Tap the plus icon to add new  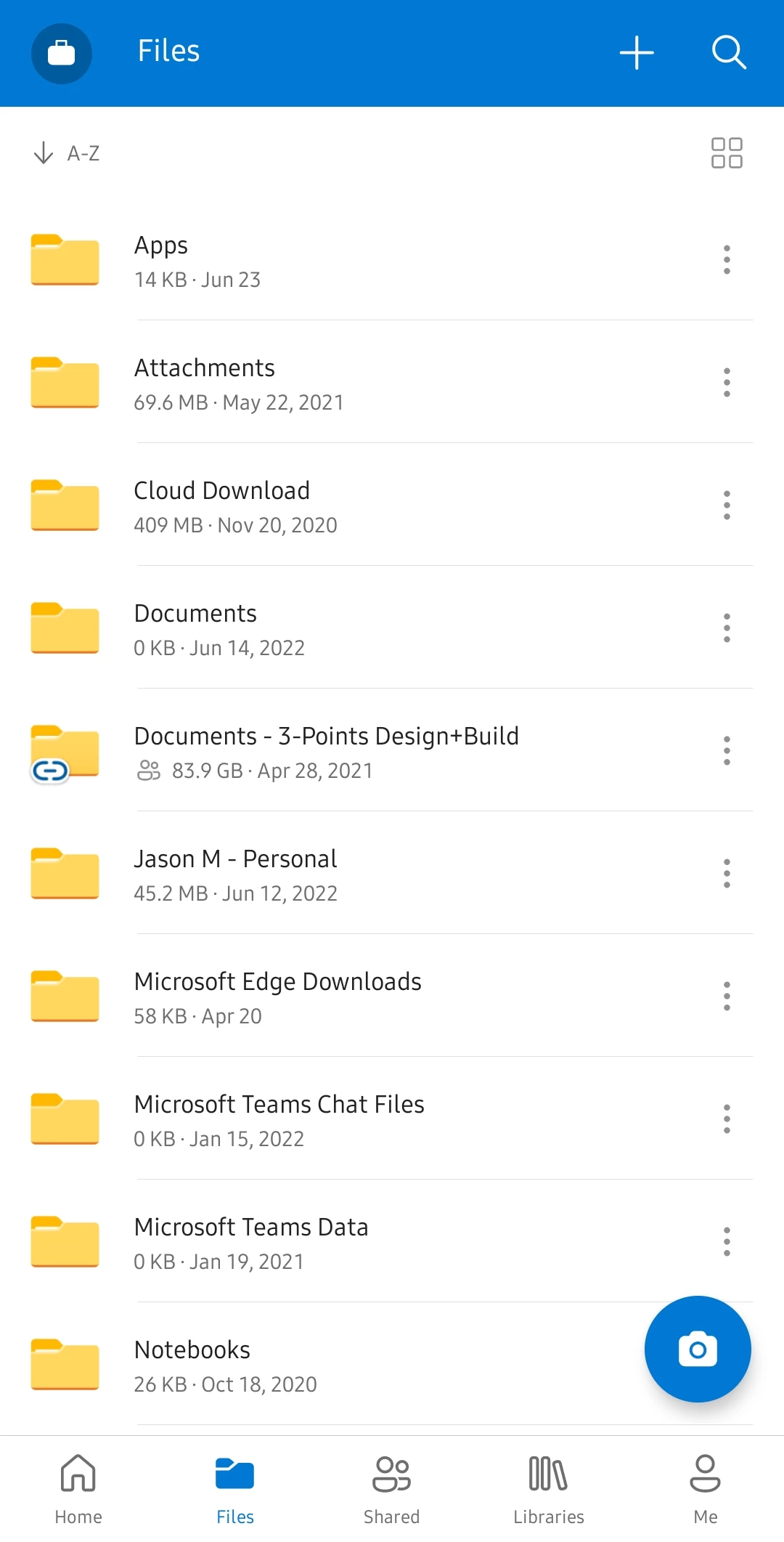coord(637,53)
